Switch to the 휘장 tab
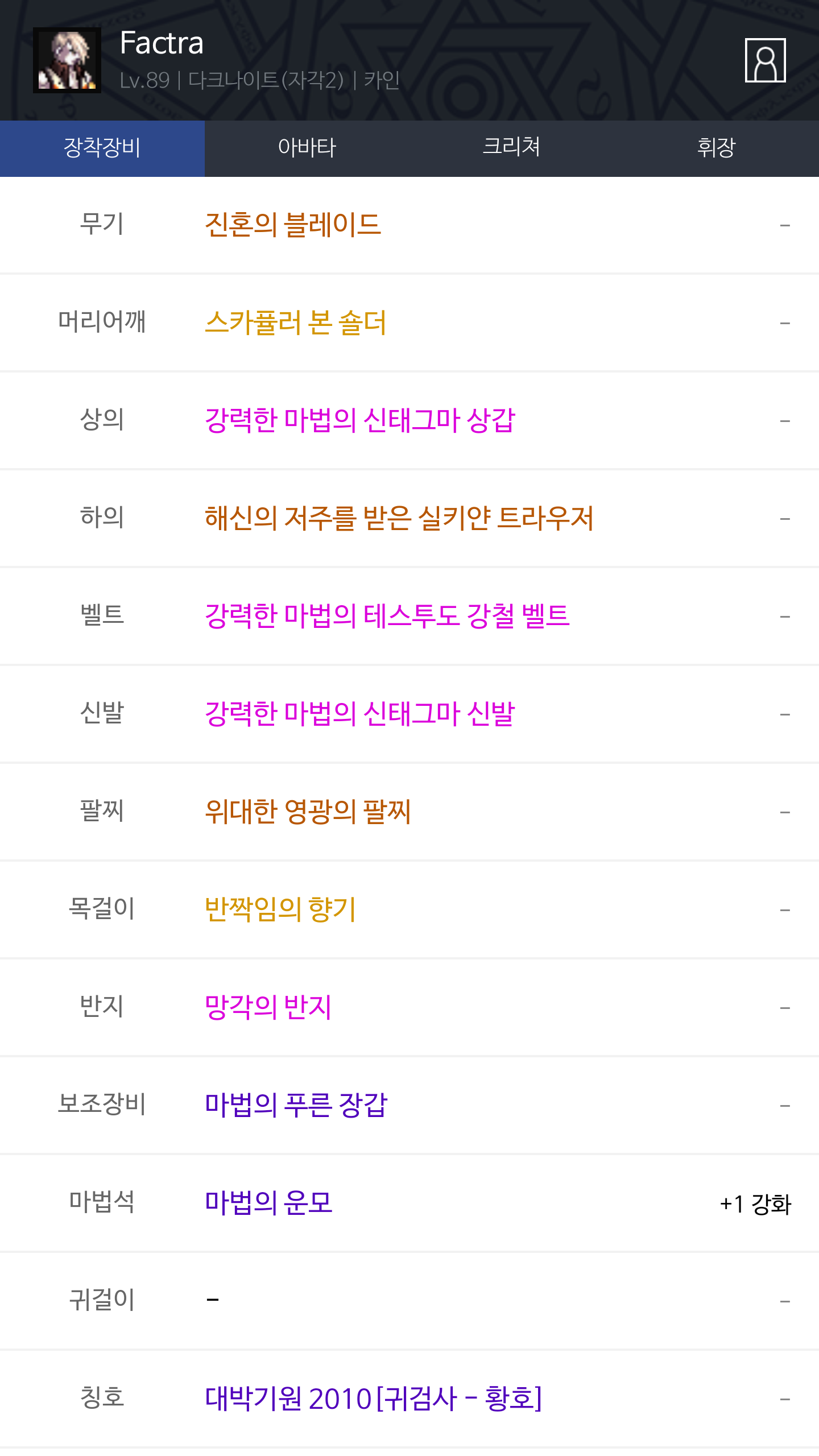Image resolution: width=819 pixels, height=1456 pixels. (x=716, y=148)
